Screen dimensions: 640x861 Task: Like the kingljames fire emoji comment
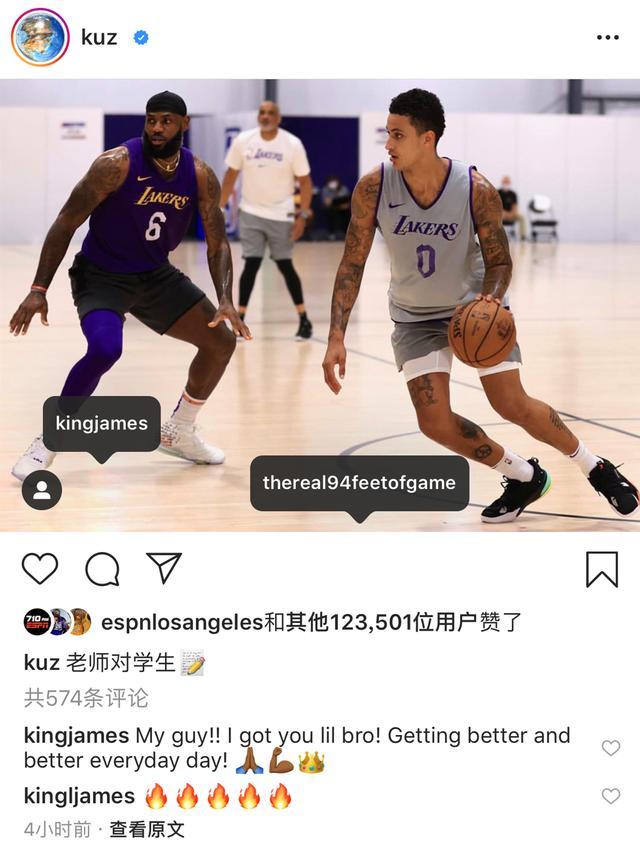(x=610, y=796)
